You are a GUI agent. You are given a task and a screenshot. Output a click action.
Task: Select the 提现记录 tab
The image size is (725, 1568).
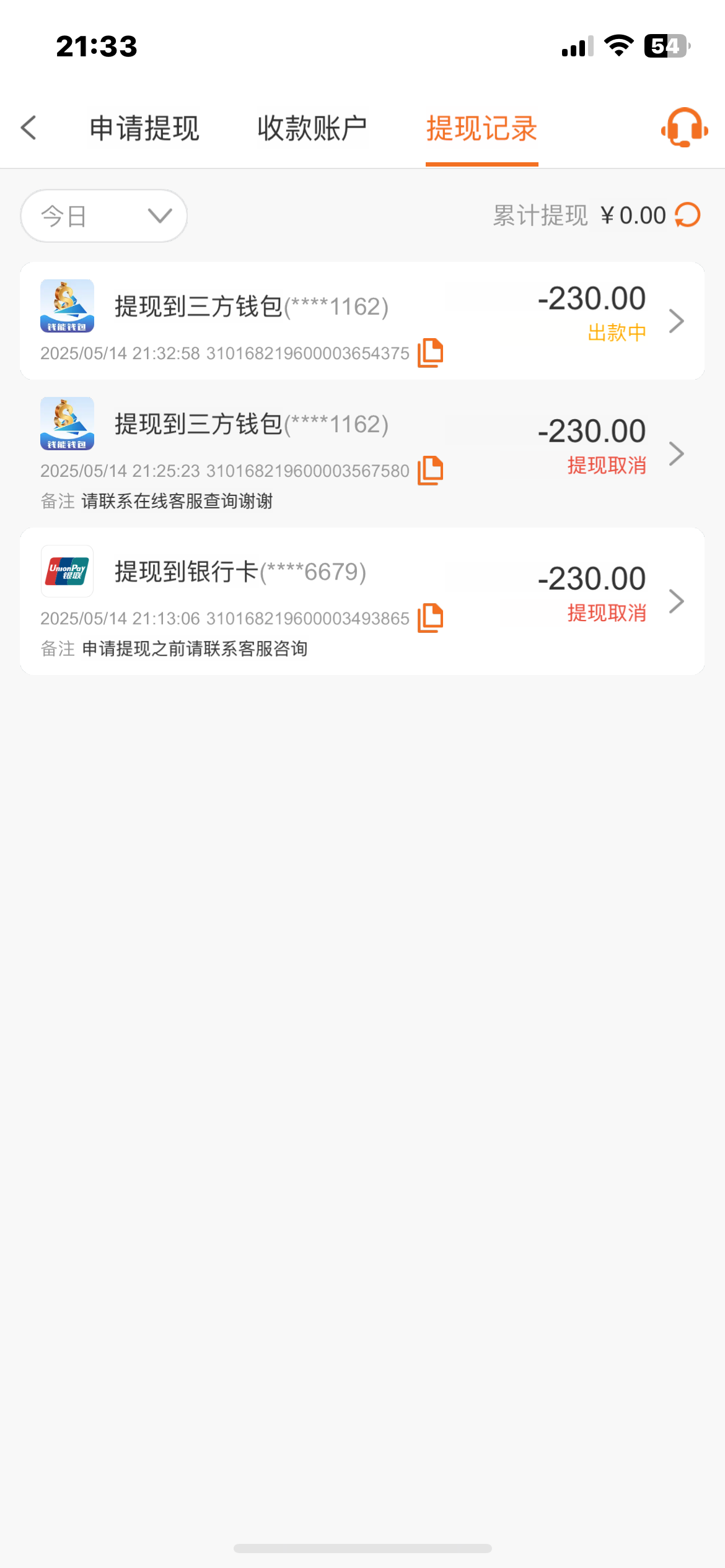point(481,129)
